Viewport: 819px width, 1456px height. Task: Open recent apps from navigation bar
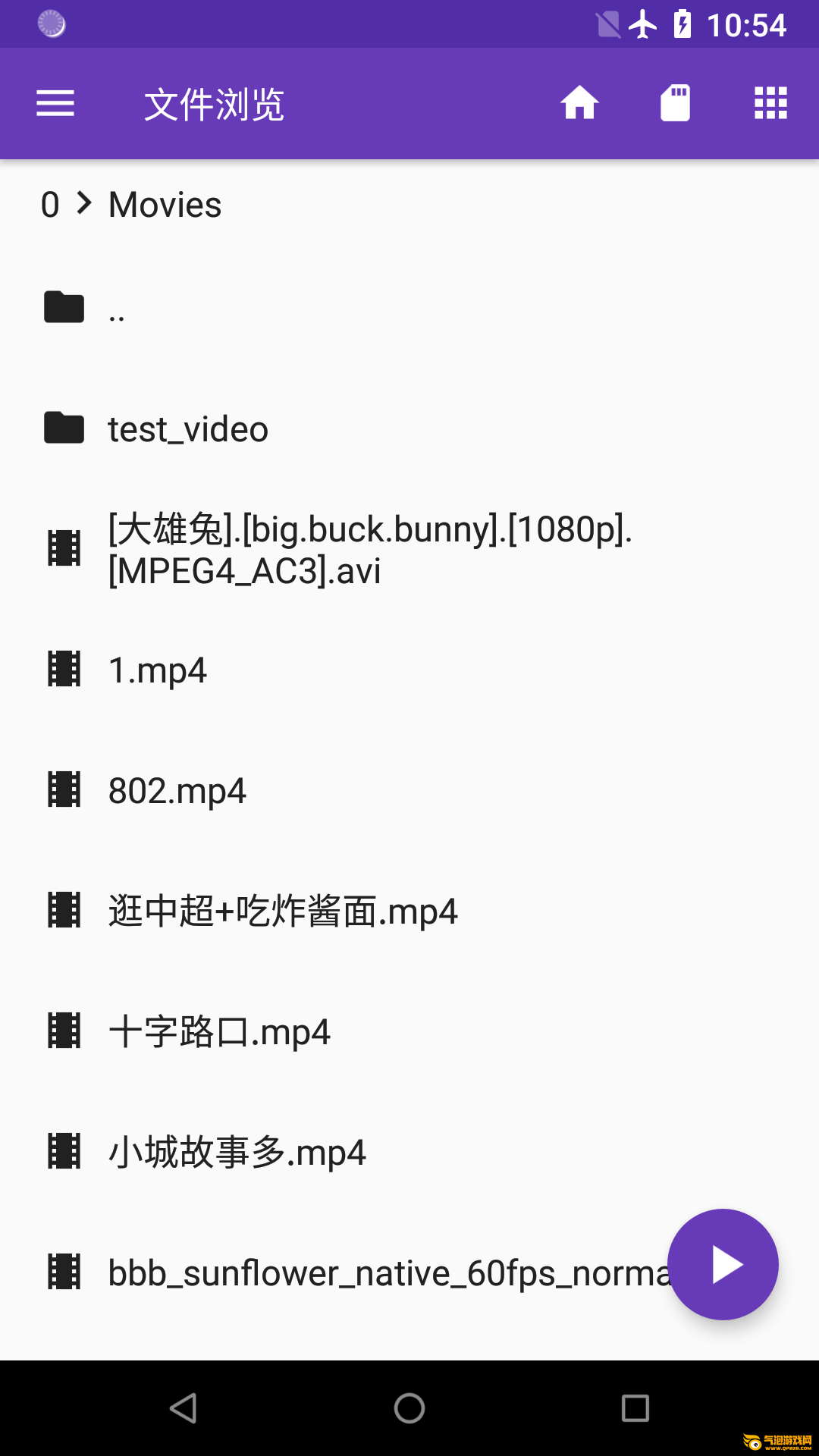click(x=635, y=1408)
